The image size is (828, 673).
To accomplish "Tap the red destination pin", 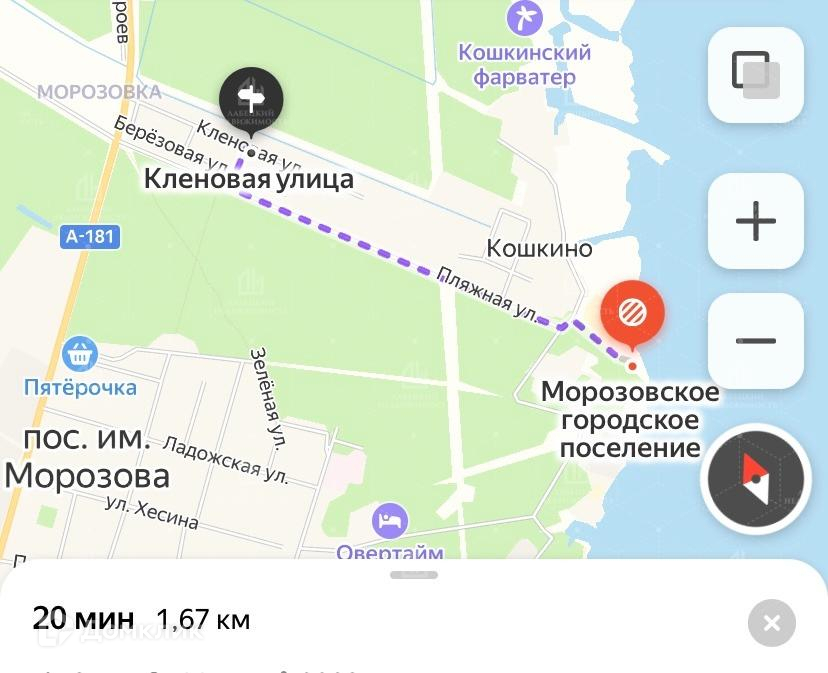I will pos(632,313).
